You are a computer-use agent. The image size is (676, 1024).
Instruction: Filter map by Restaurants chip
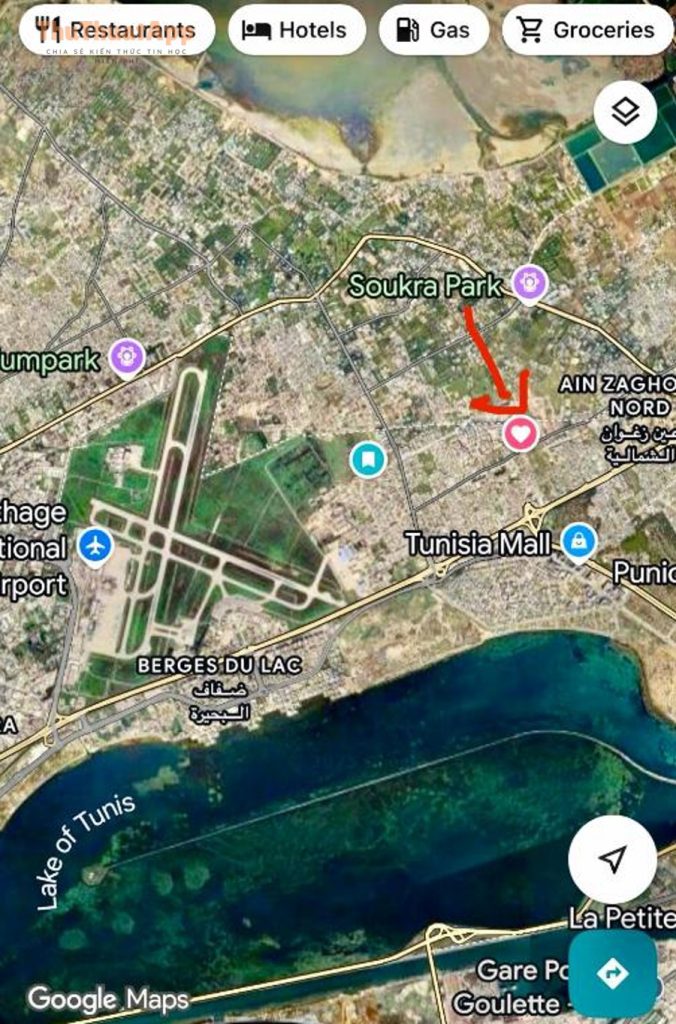(116, 30)
